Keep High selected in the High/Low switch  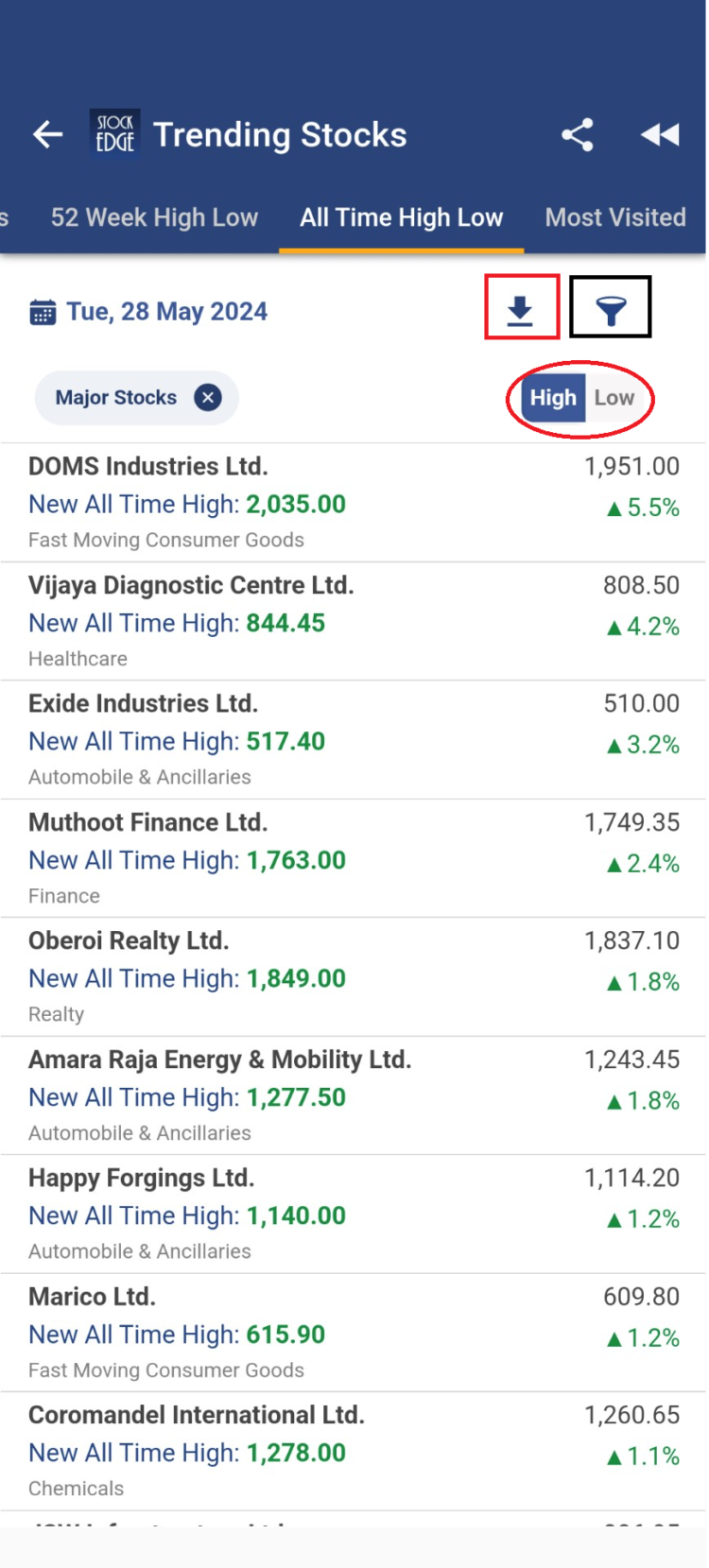click(553, 398)
